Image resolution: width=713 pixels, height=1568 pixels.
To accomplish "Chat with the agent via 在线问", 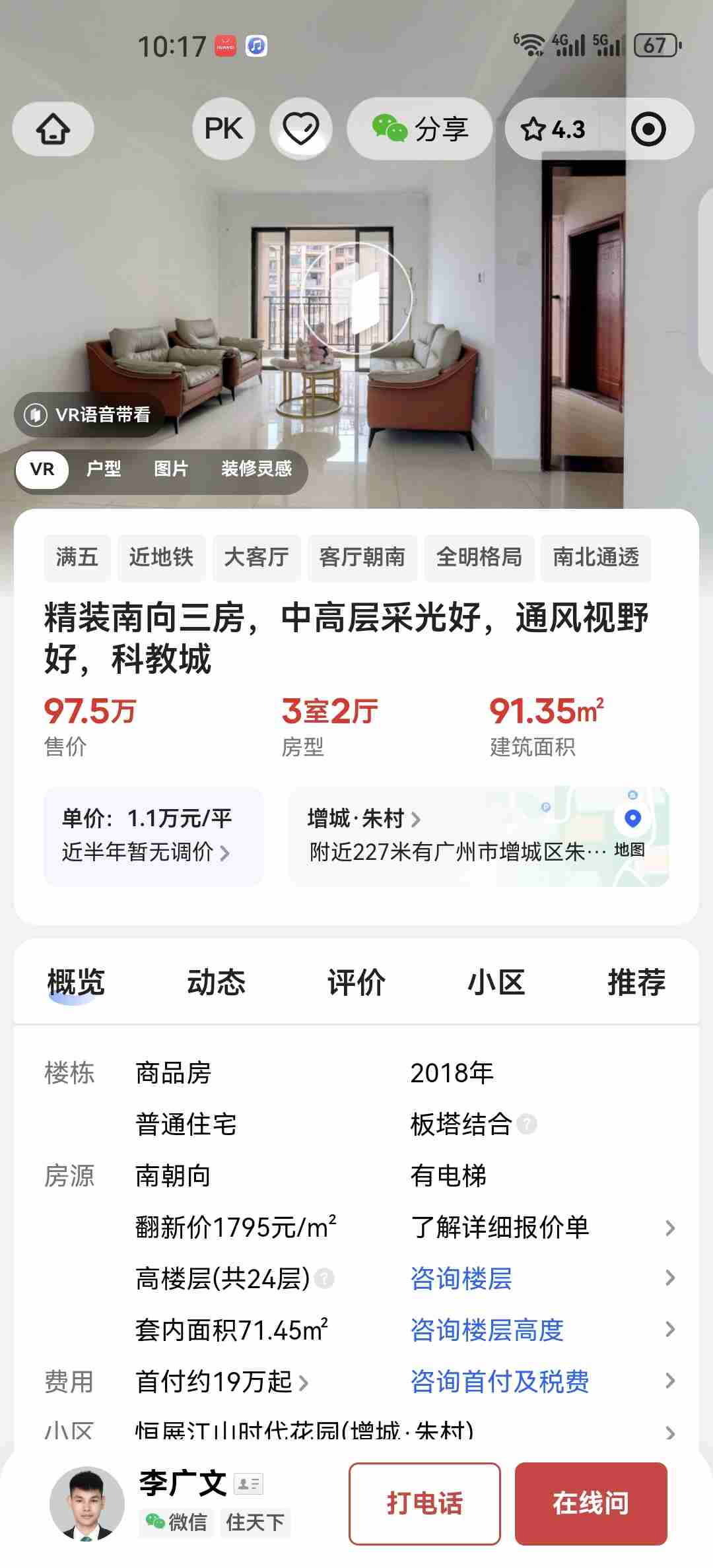I will (591, 1504).
